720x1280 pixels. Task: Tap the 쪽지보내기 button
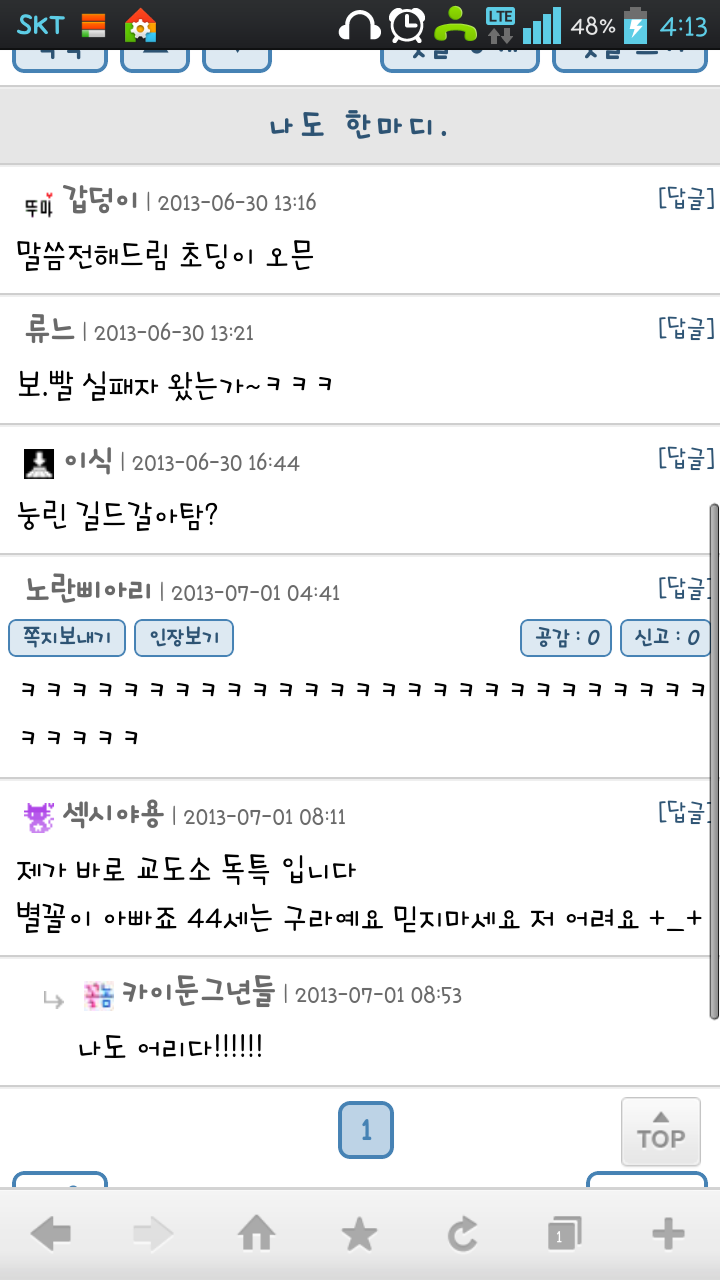pos(67,637)
